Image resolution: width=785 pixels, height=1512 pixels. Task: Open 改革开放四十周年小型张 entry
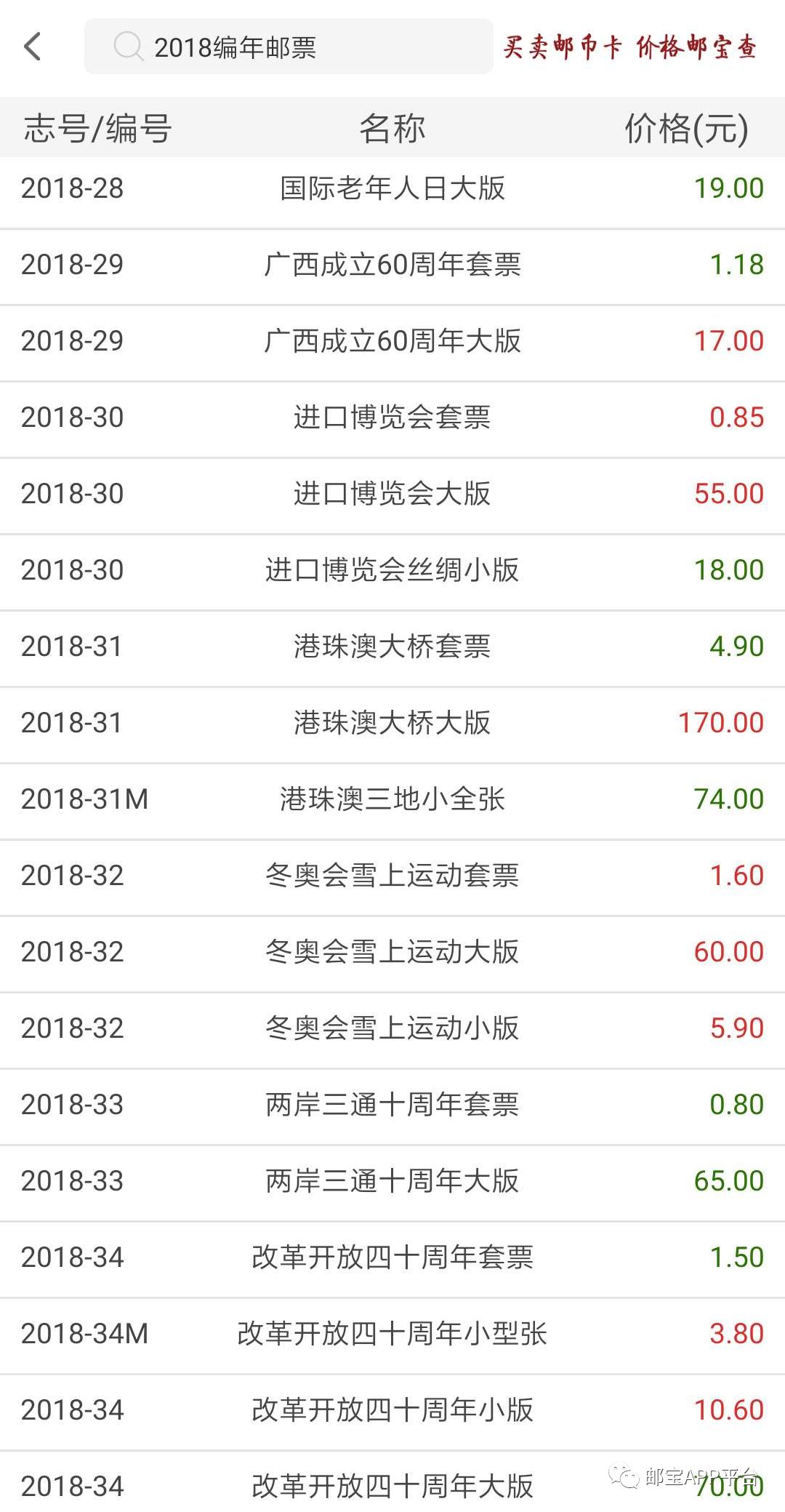[x=392, y=1334]
